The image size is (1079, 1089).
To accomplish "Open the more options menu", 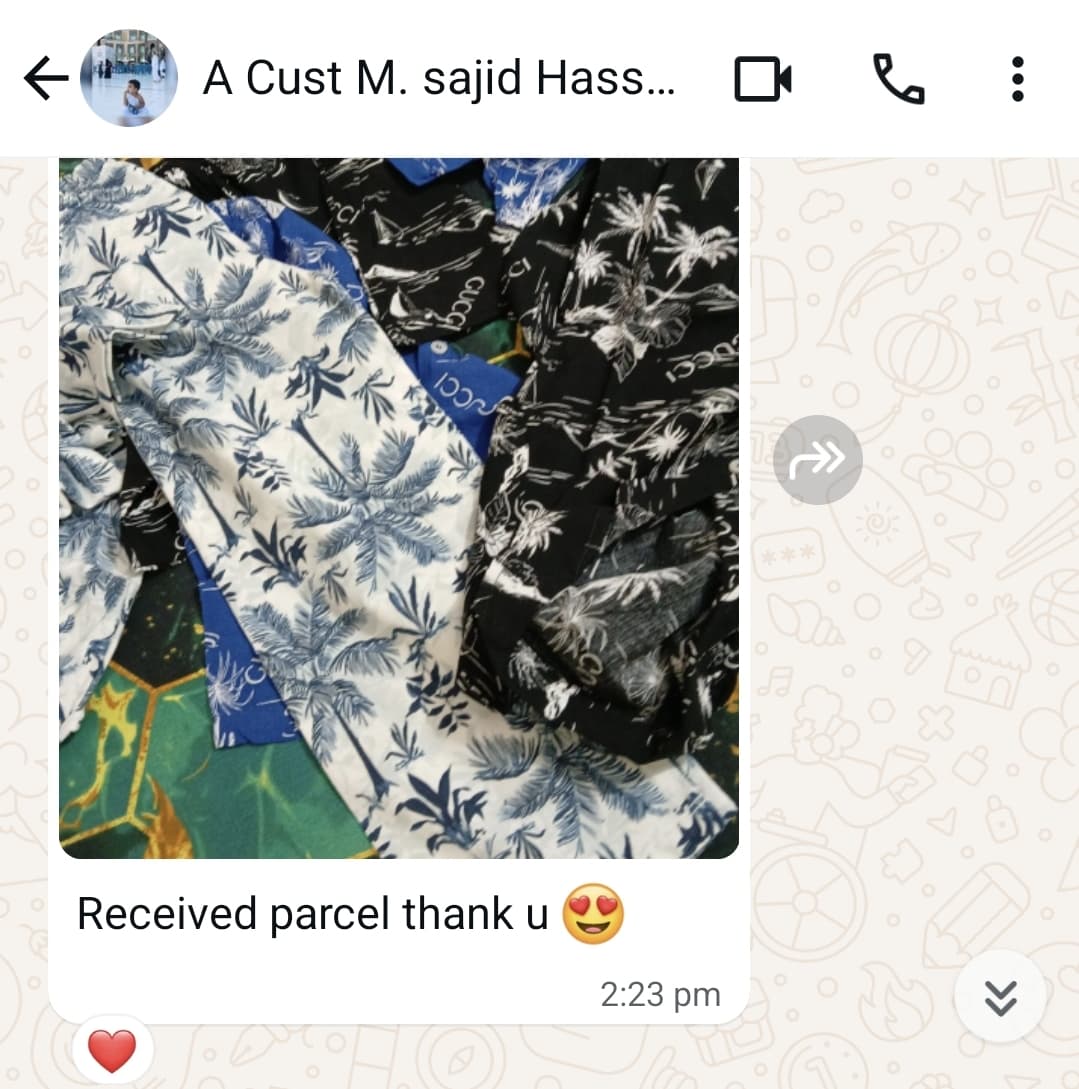I will coord(1017,79).
